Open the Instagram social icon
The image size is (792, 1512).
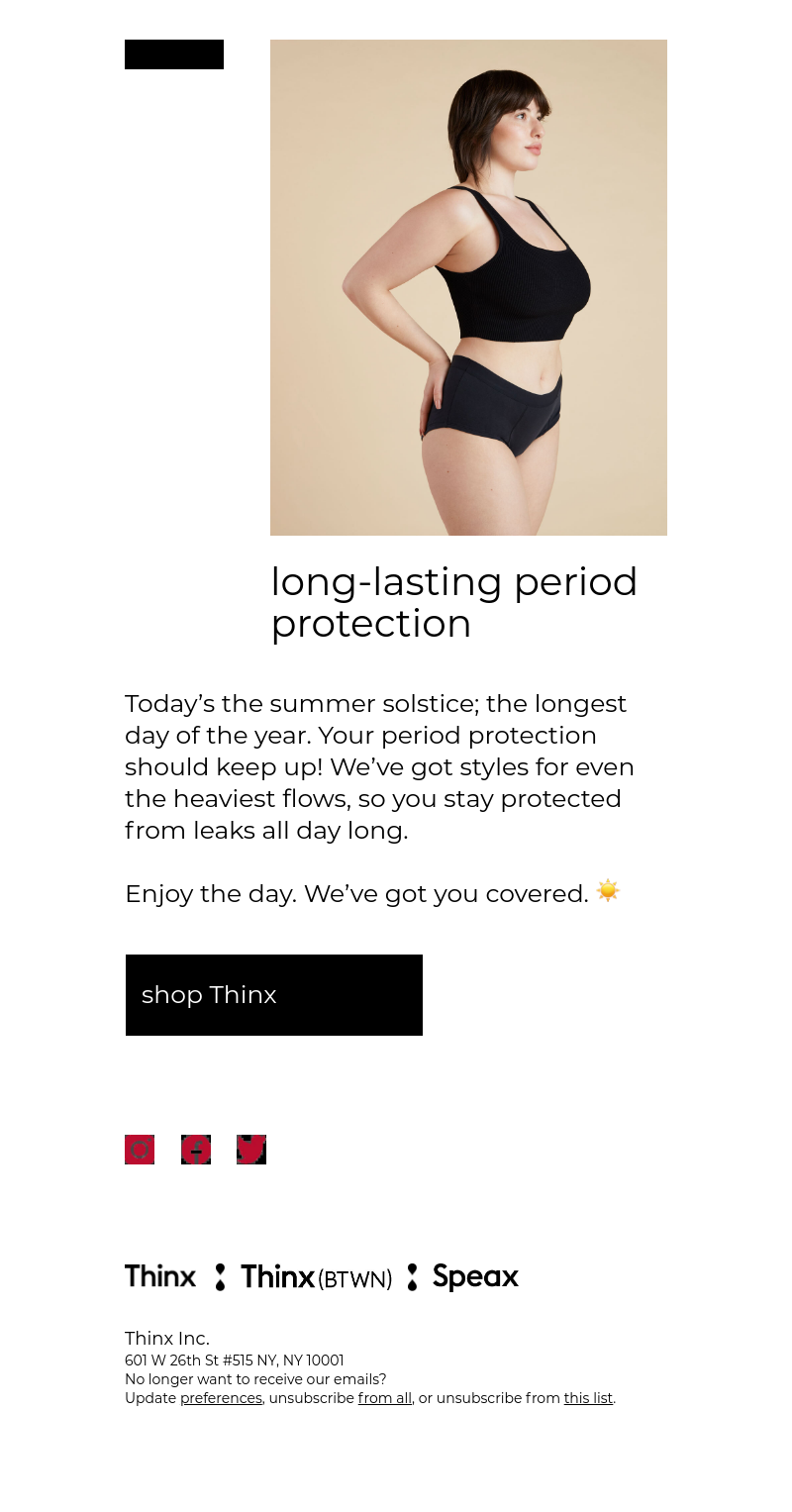(x=140, y=1150)
